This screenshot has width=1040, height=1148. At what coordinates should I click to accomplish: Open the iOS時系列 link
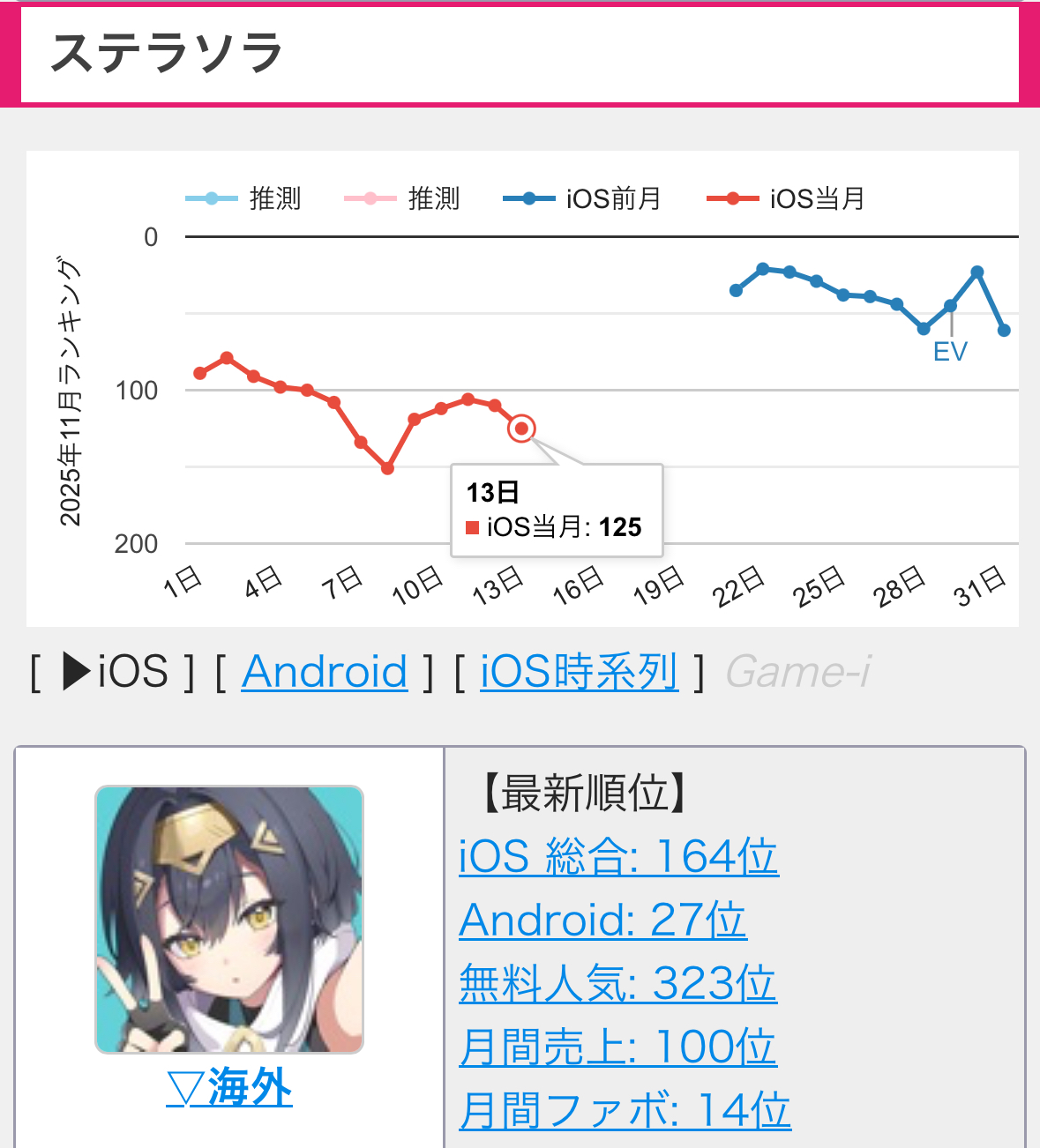coord(579,672)
